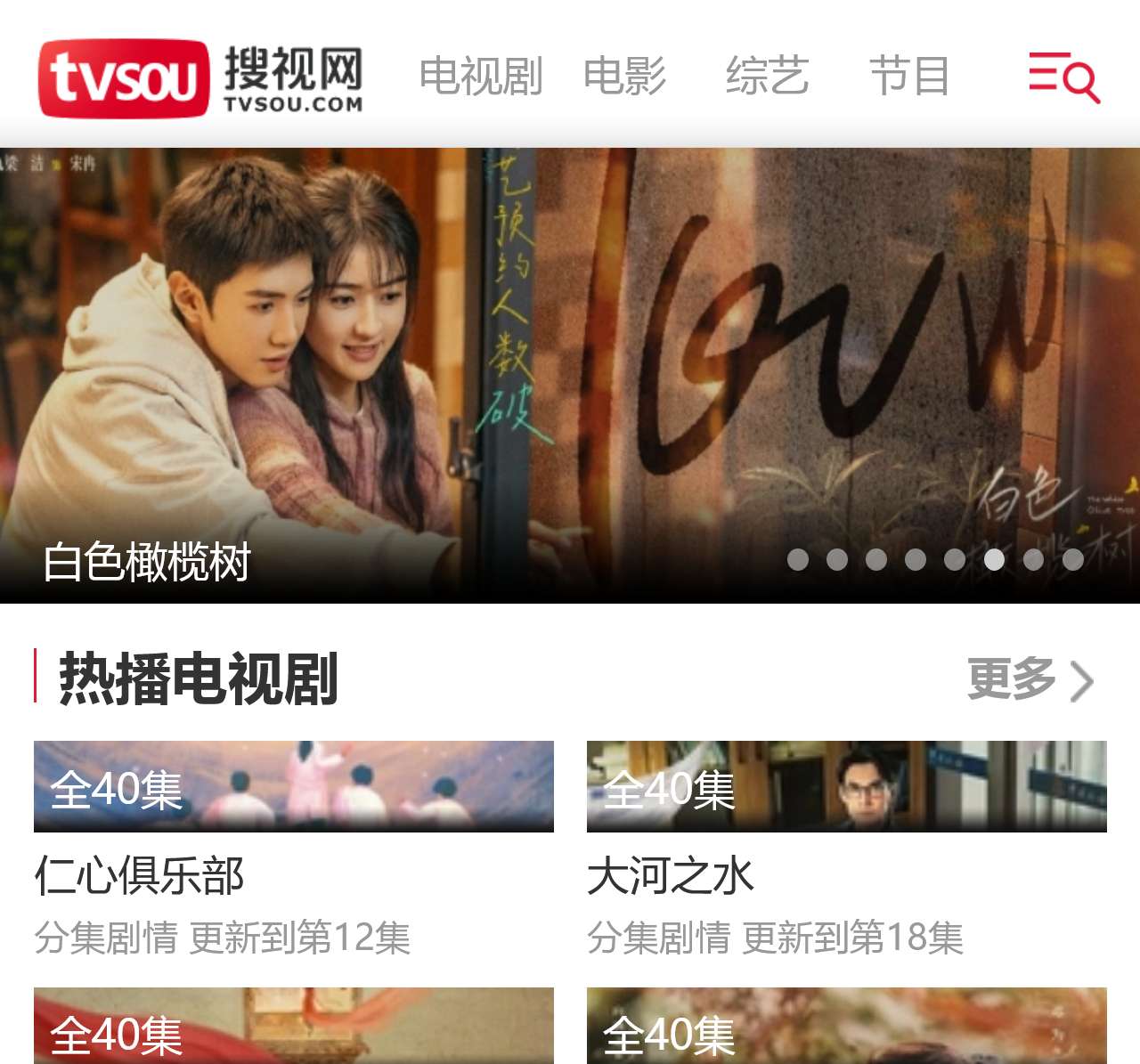
Task: Select the last banner page dot
Action: 1072,559
